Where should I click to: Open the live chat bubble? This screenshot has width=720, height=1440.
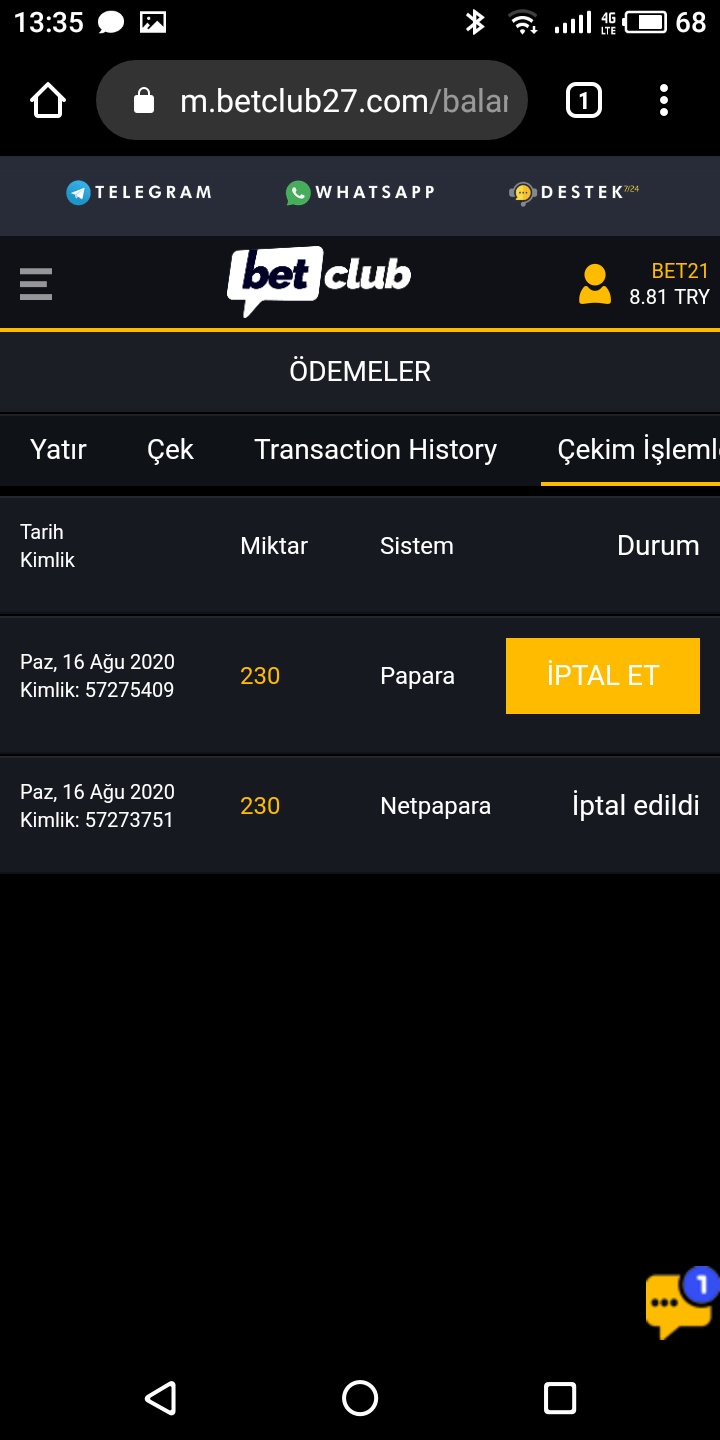(680, 1302)
